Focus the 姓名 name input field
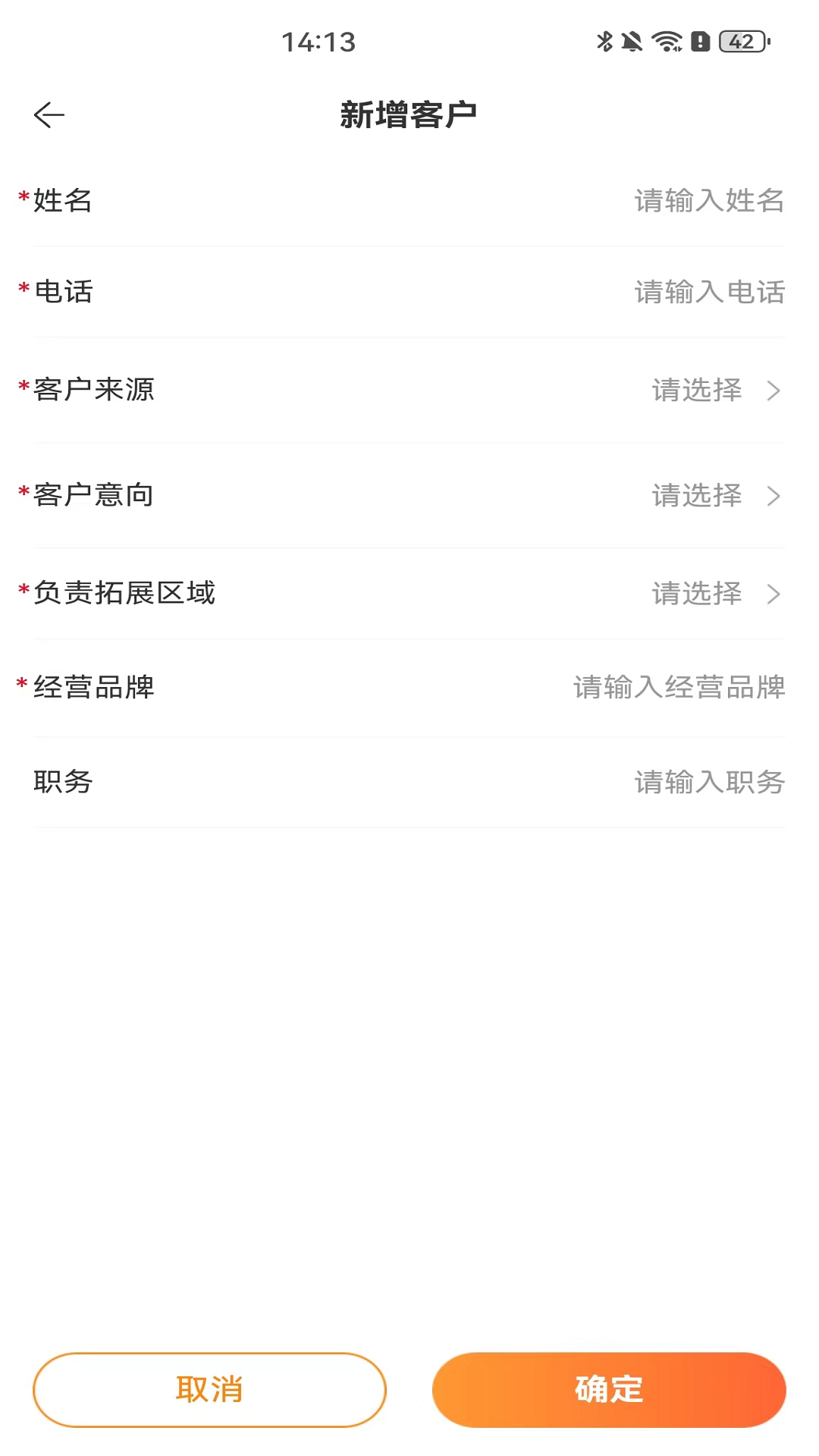 708,201
